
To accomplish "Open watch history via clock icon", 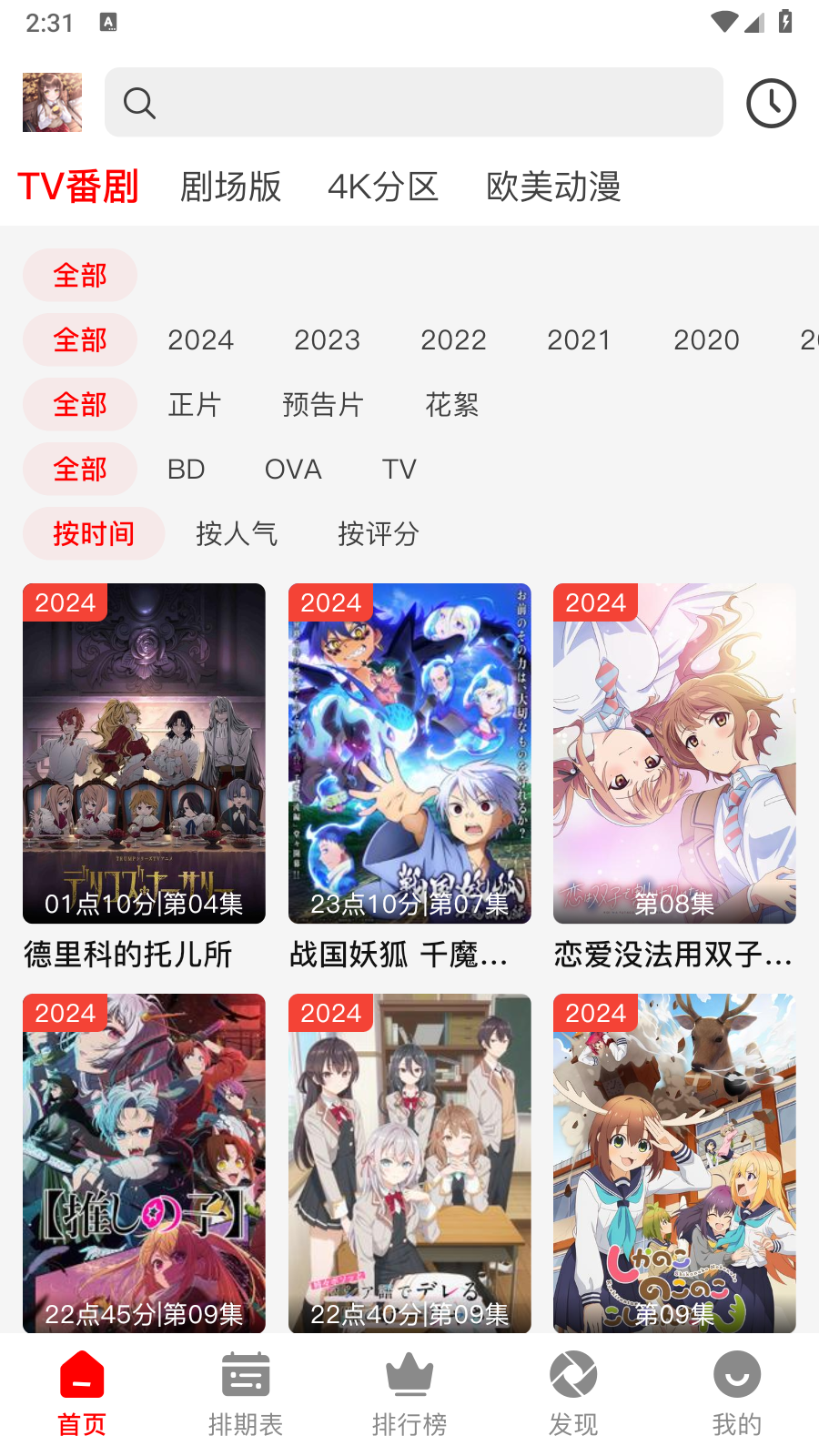I will [770, 102].
